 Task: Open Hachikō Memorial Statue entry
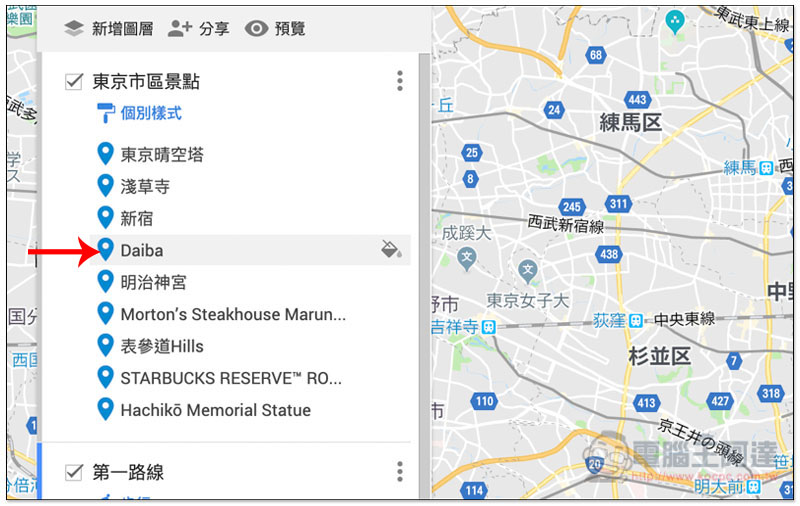215,410
